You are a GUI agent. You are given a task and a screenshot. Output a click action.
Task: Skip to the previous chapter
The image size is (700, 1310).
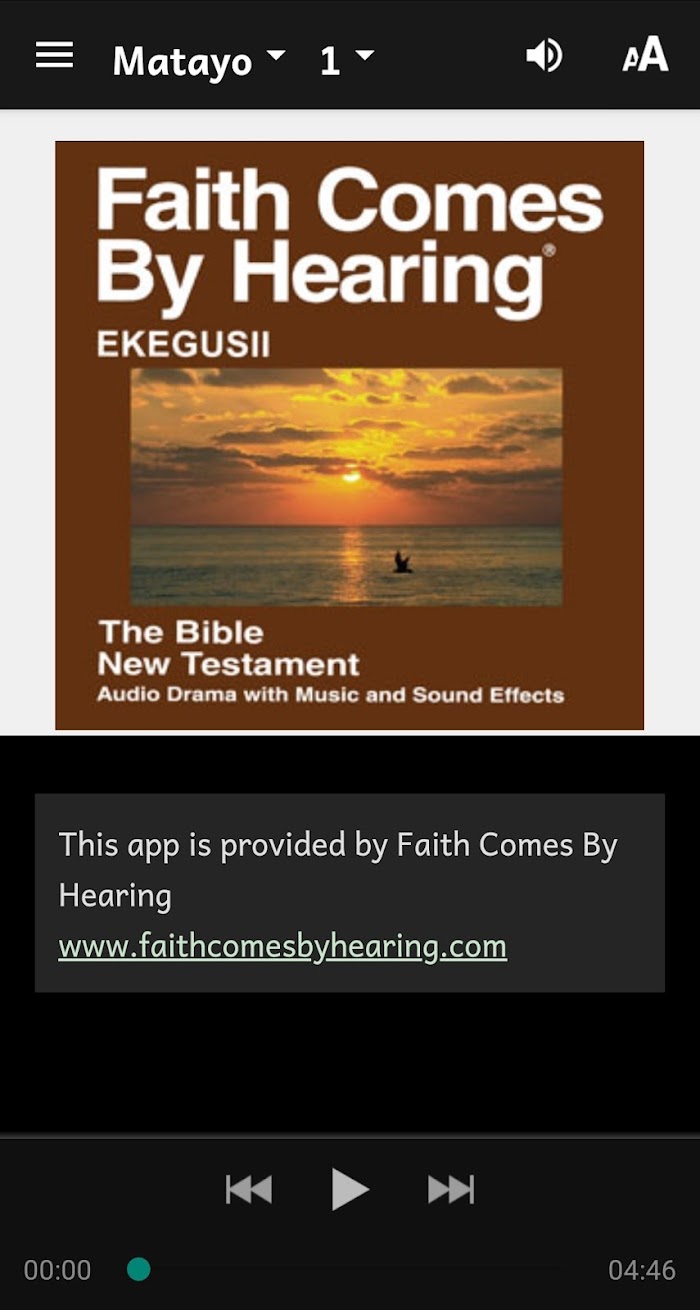pos(249,1189)
